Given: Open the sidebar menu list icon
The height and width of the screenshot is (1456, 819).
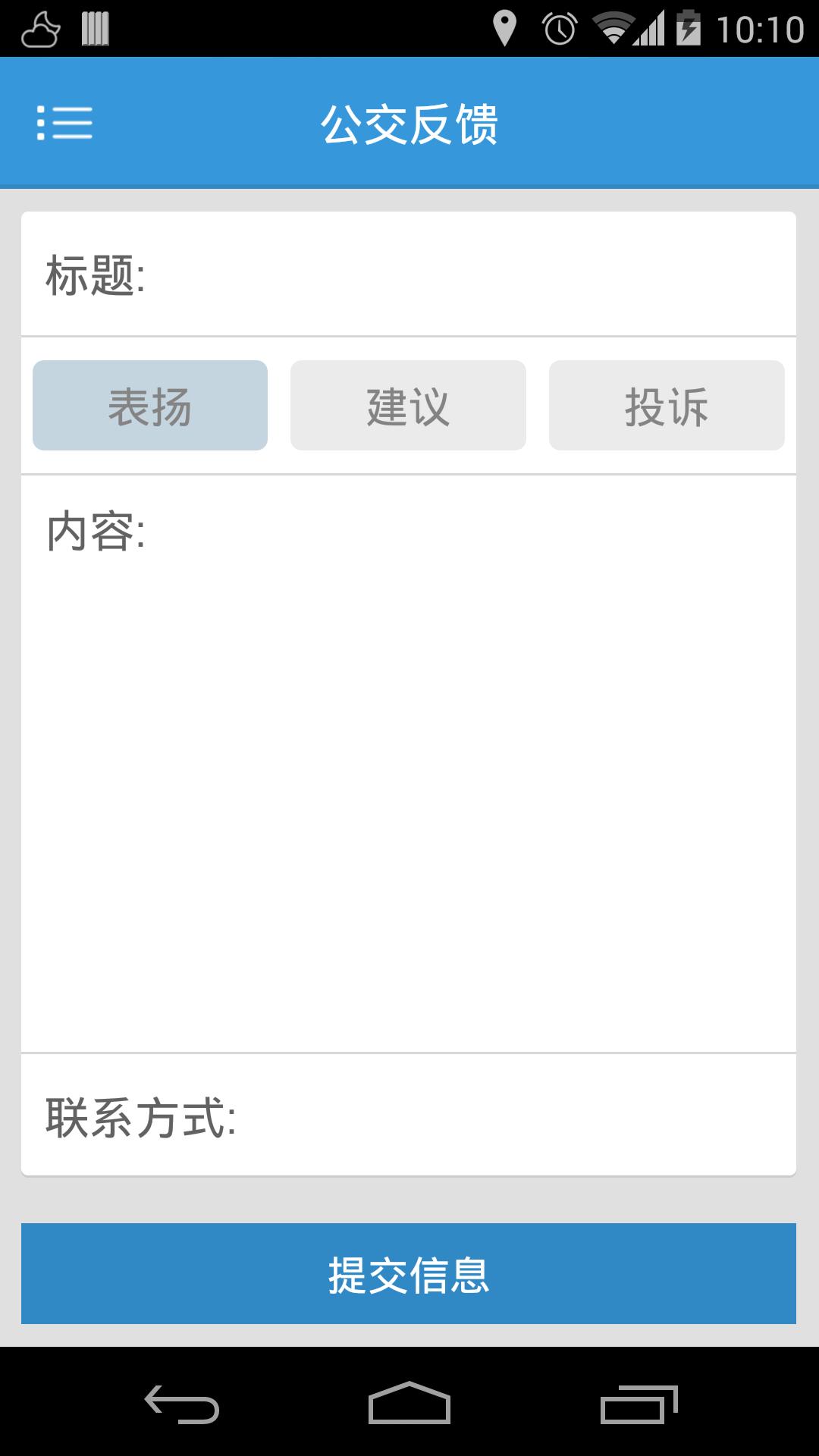Looking at the screenshot, I should tap(64, 123).
